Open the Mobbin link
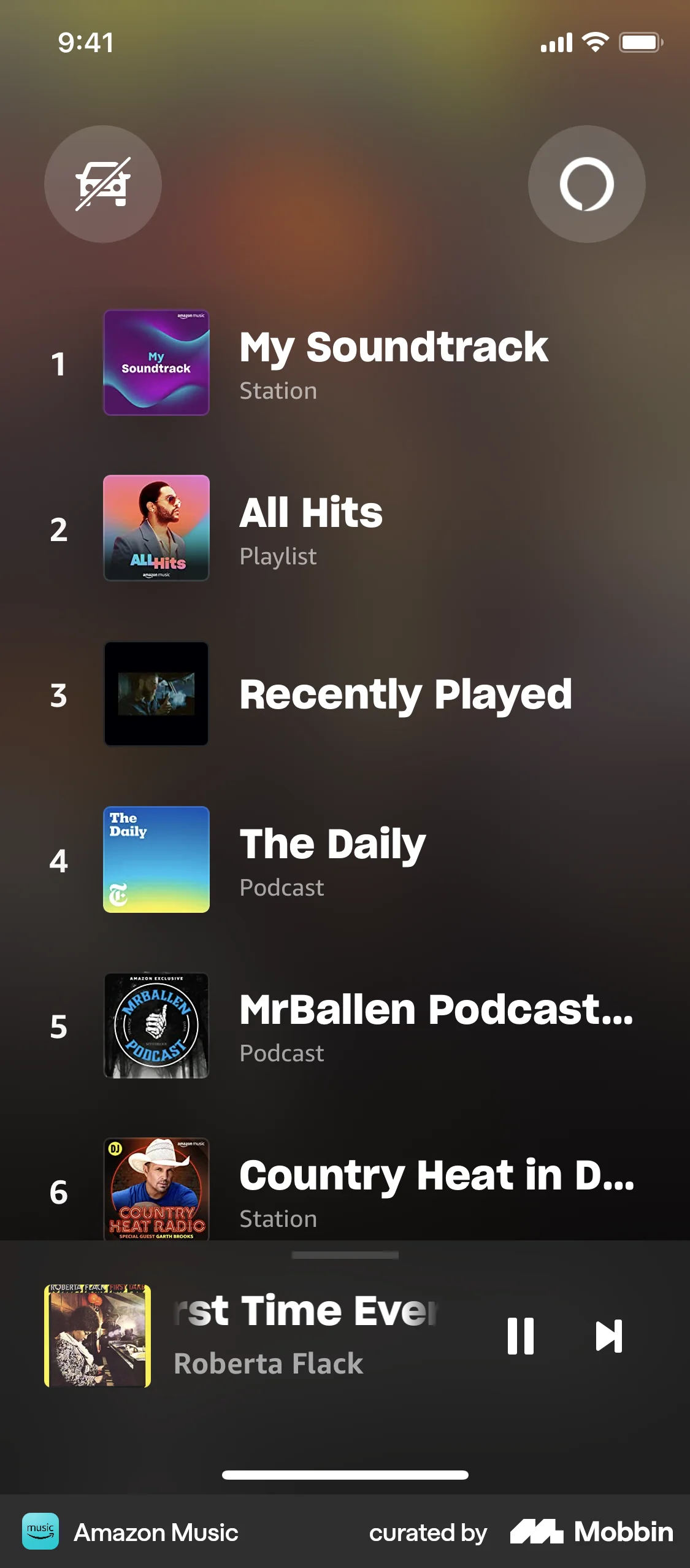690x1568 pixels. click(x=594, y=1532)
